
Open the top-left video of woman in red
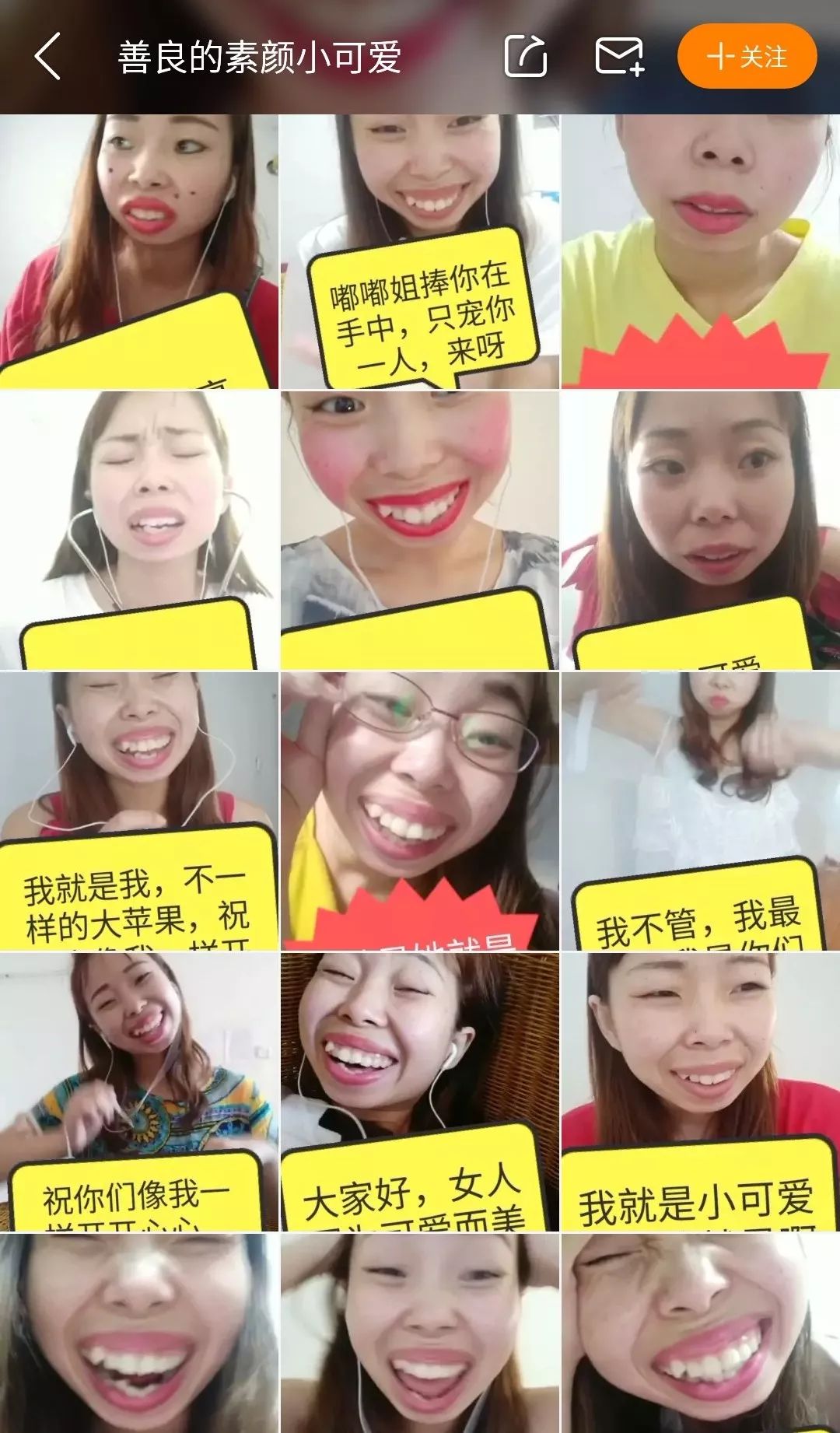[140, 249]
